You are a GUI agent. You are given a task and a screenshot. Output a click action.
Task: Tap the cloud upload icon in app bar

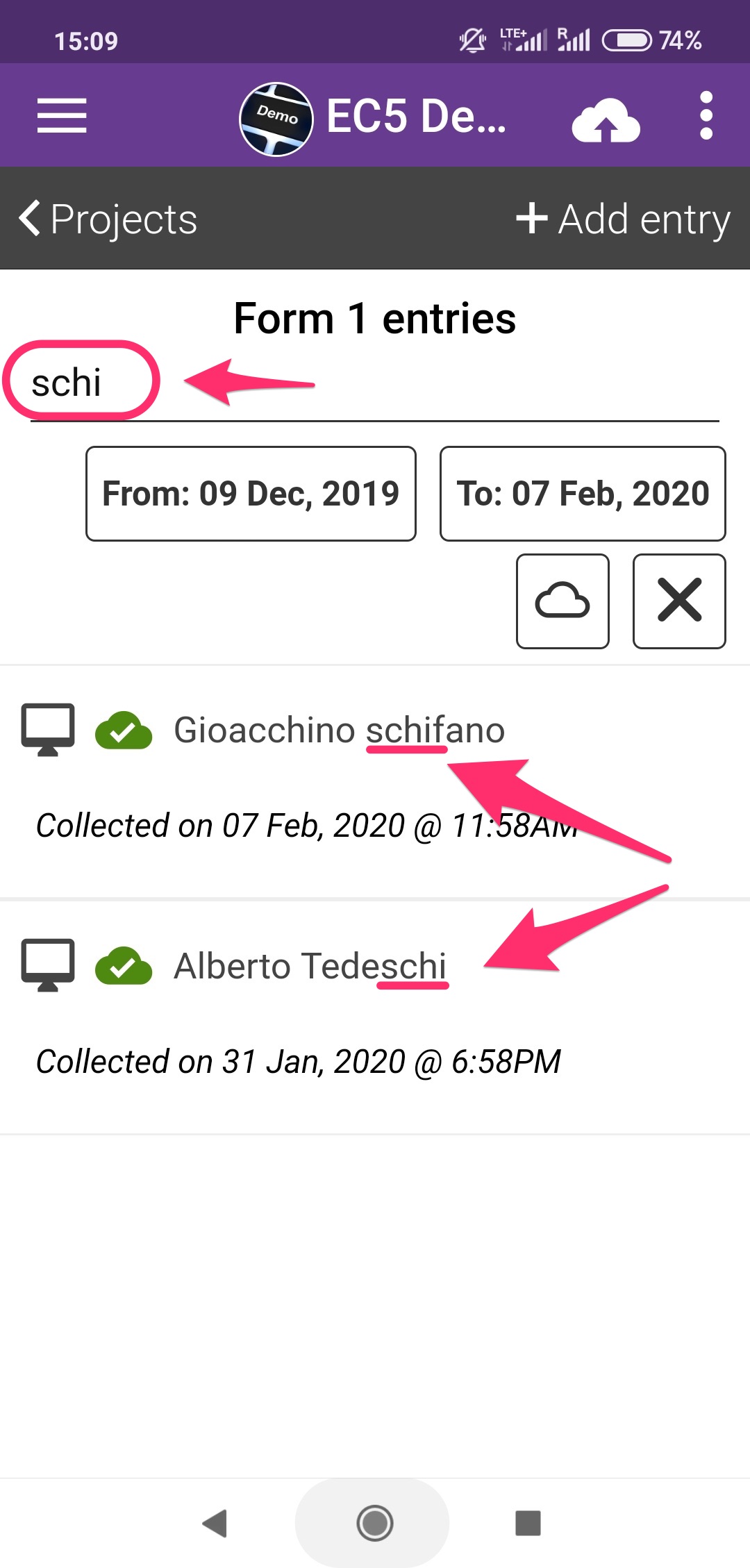point(606,119)
